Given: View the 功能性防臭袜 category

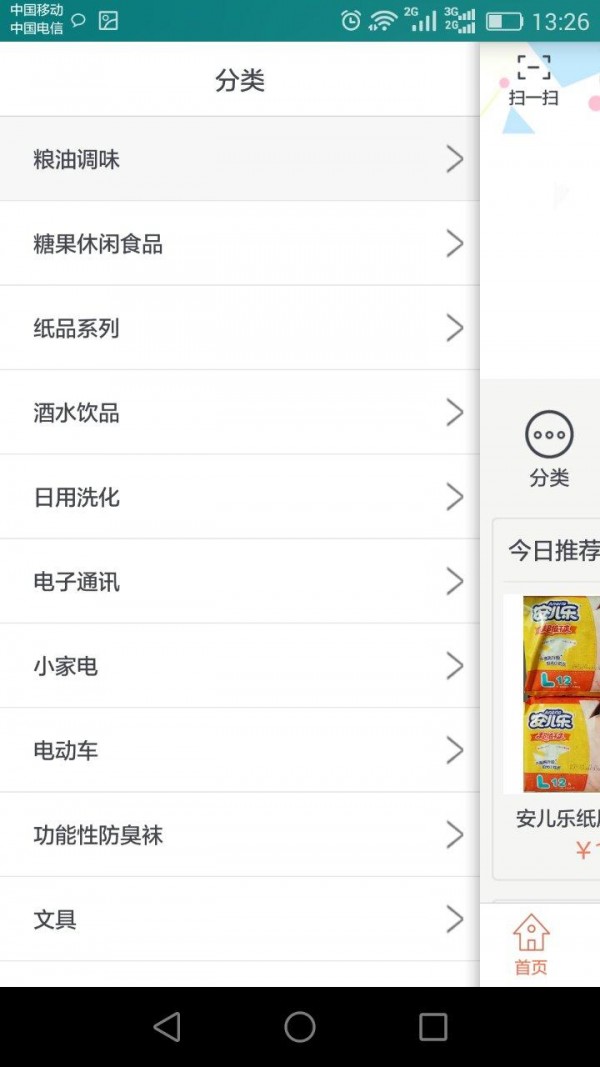Looking at the screenshot, I should point(240,835).
